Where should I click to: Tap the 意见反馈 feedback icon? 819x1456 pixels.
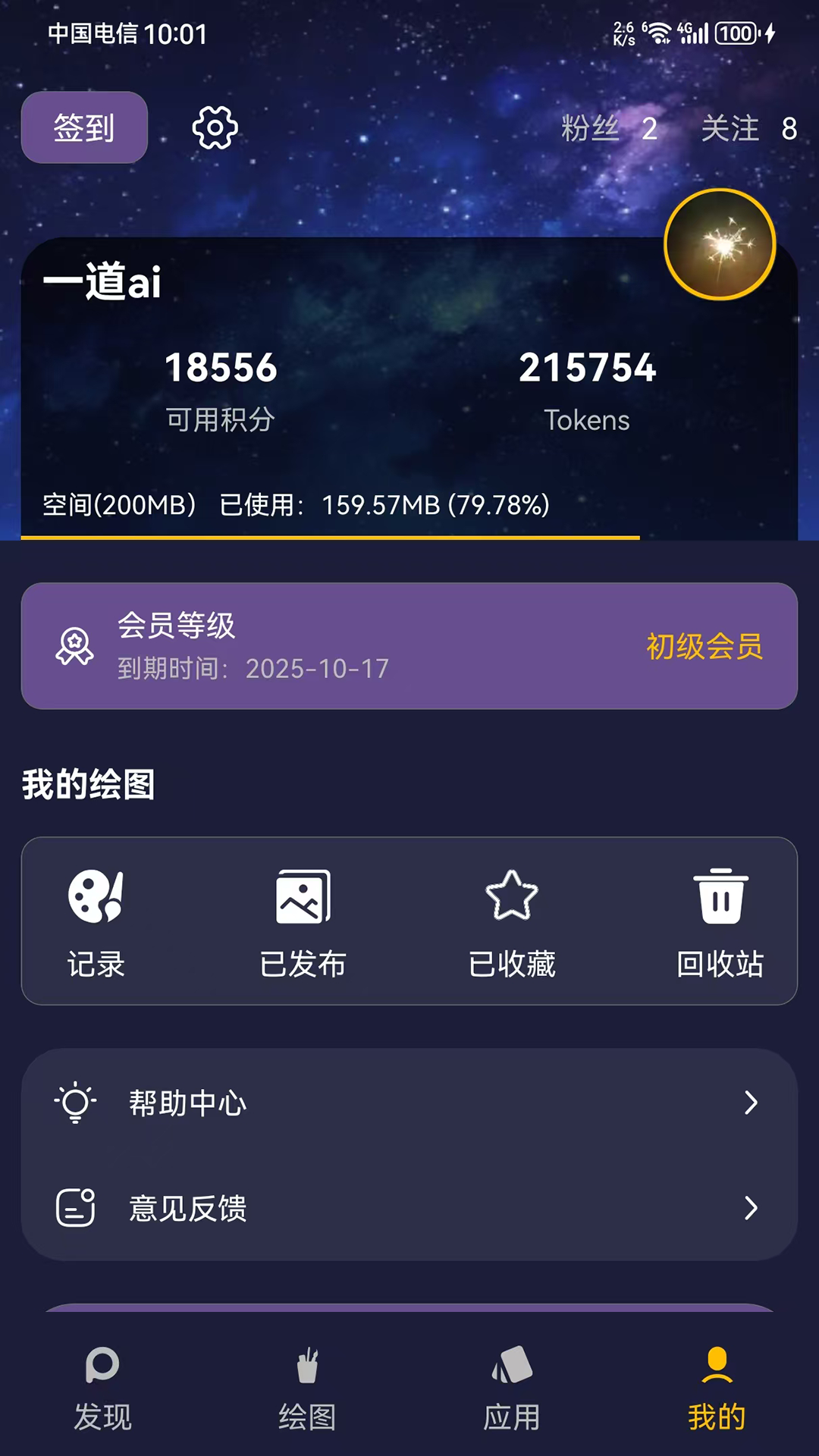[74, 1210]
